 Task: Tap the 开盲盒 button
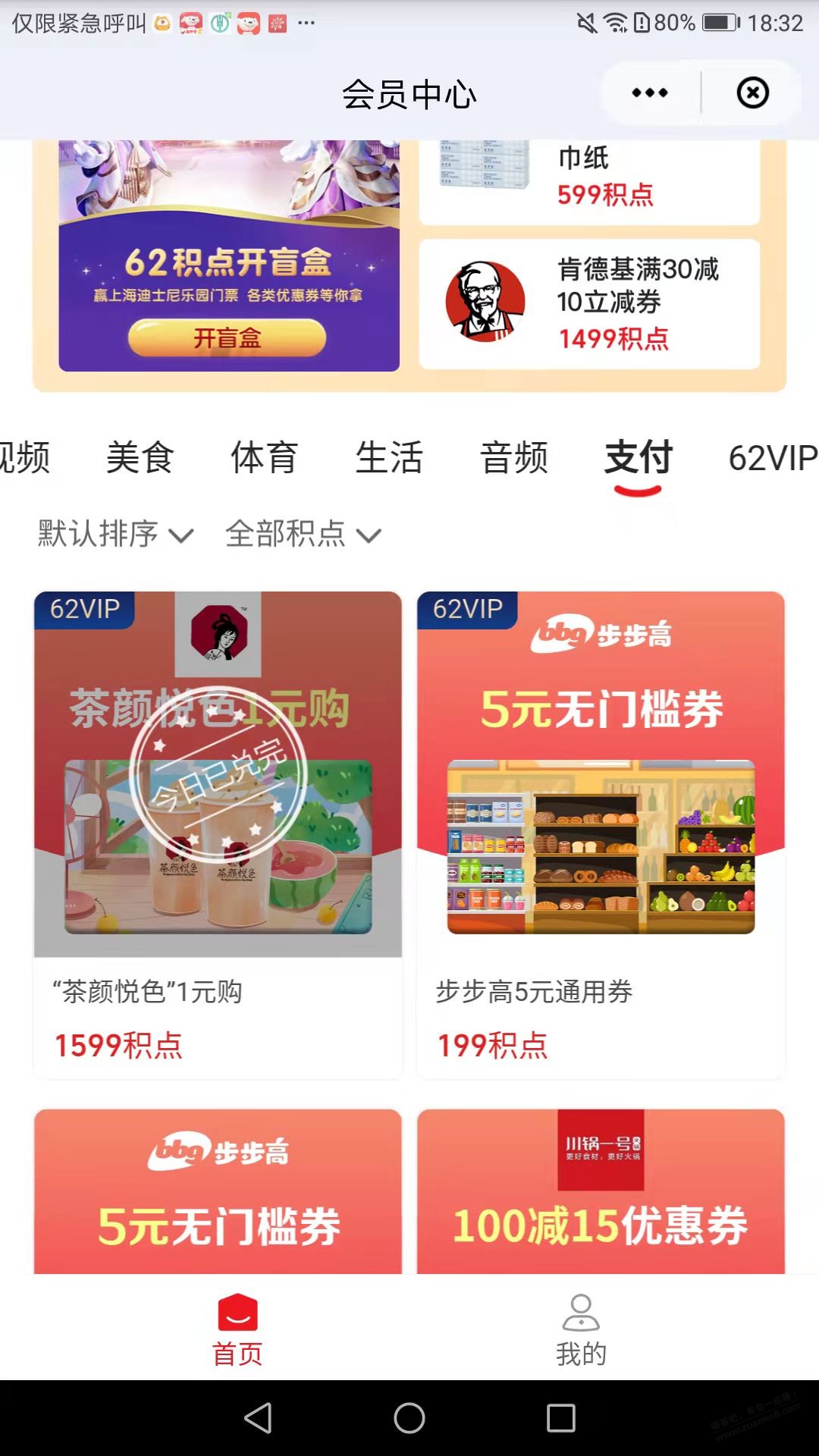[227, 337]
